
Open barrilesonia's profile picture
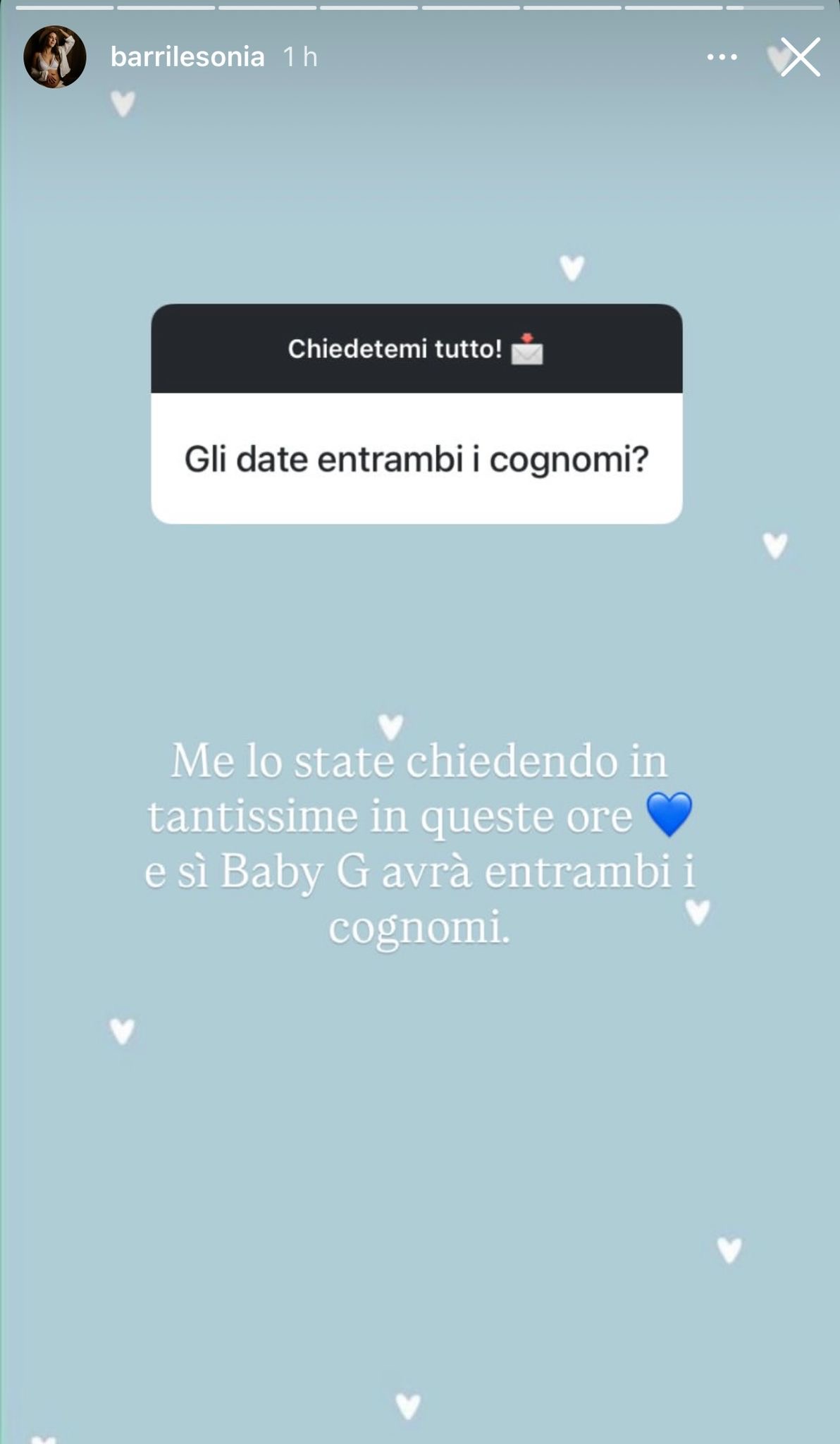pos(55,57)
